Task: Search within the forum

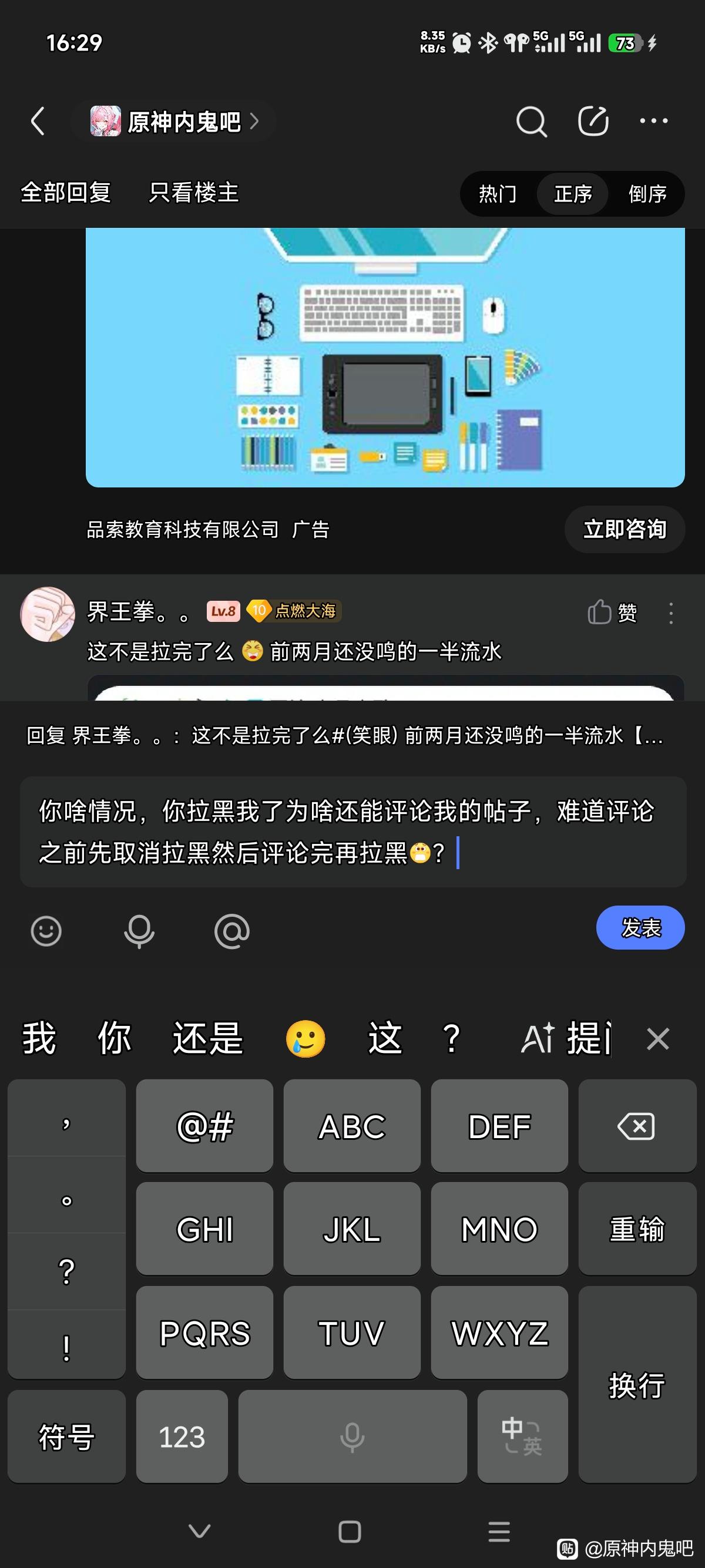Action: tap(531, 122)
